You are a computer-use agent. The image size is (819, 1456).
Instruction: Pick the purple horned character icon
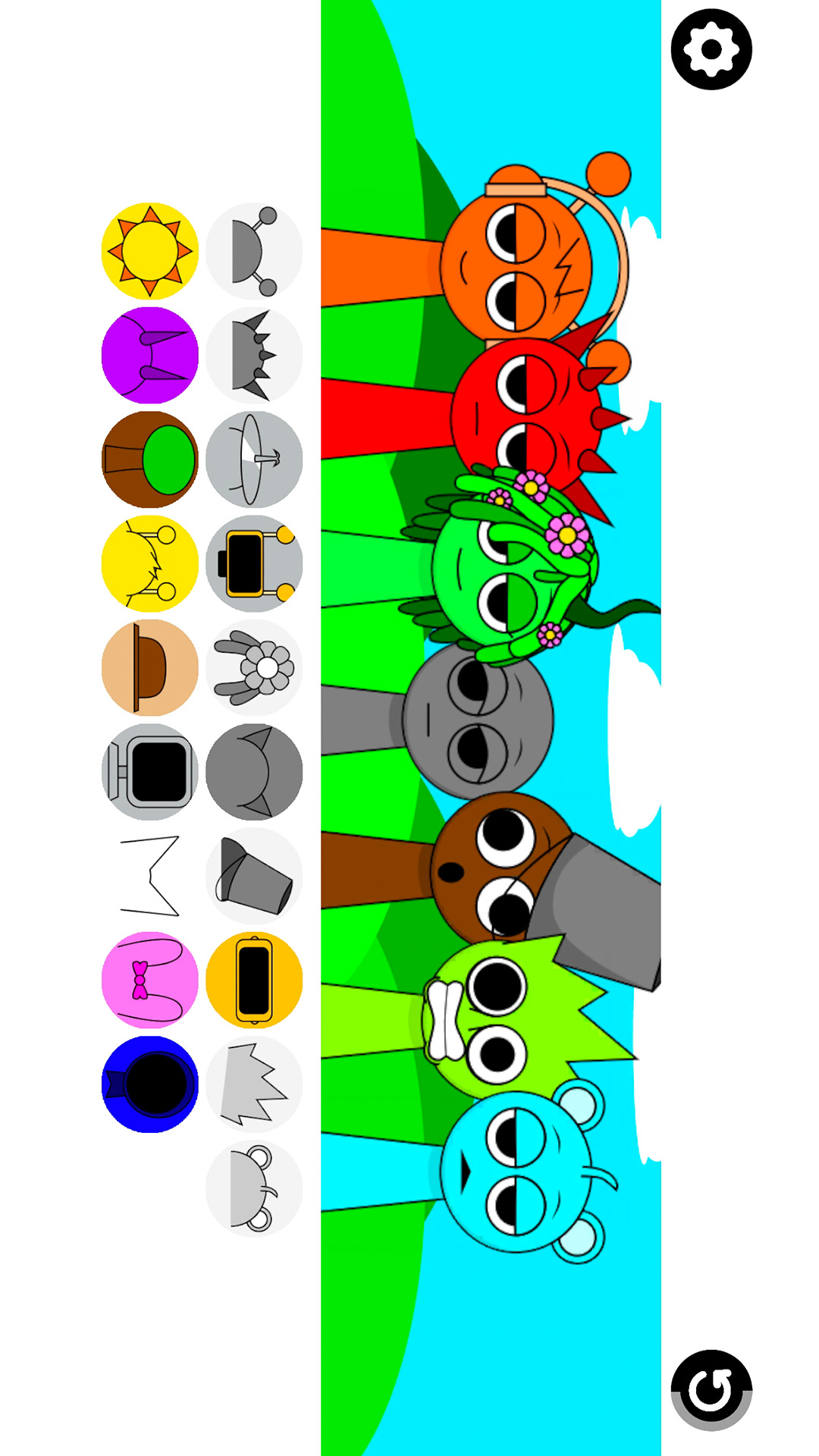point(150,355)
